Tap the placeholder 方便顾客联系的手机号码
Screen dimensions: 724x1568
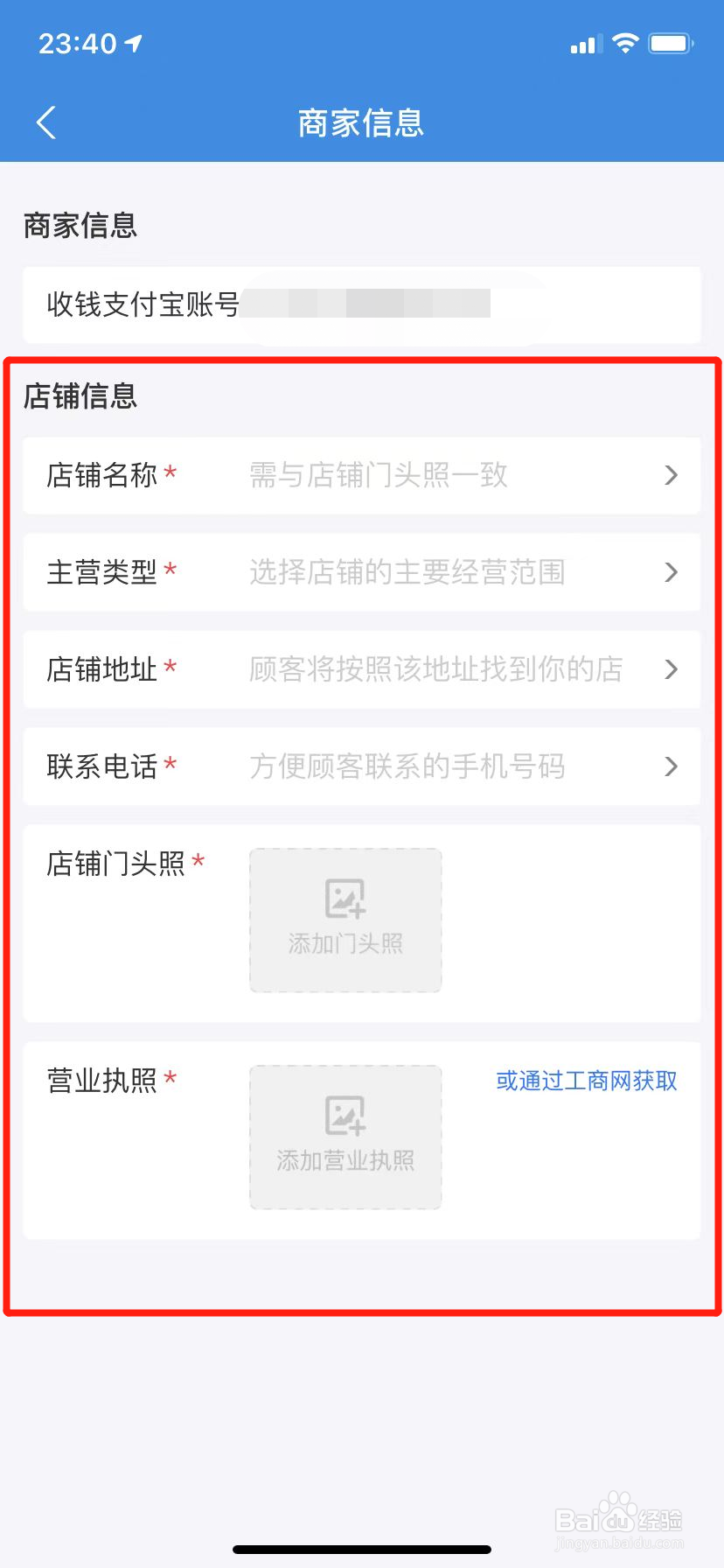click(x=407, y=766)
